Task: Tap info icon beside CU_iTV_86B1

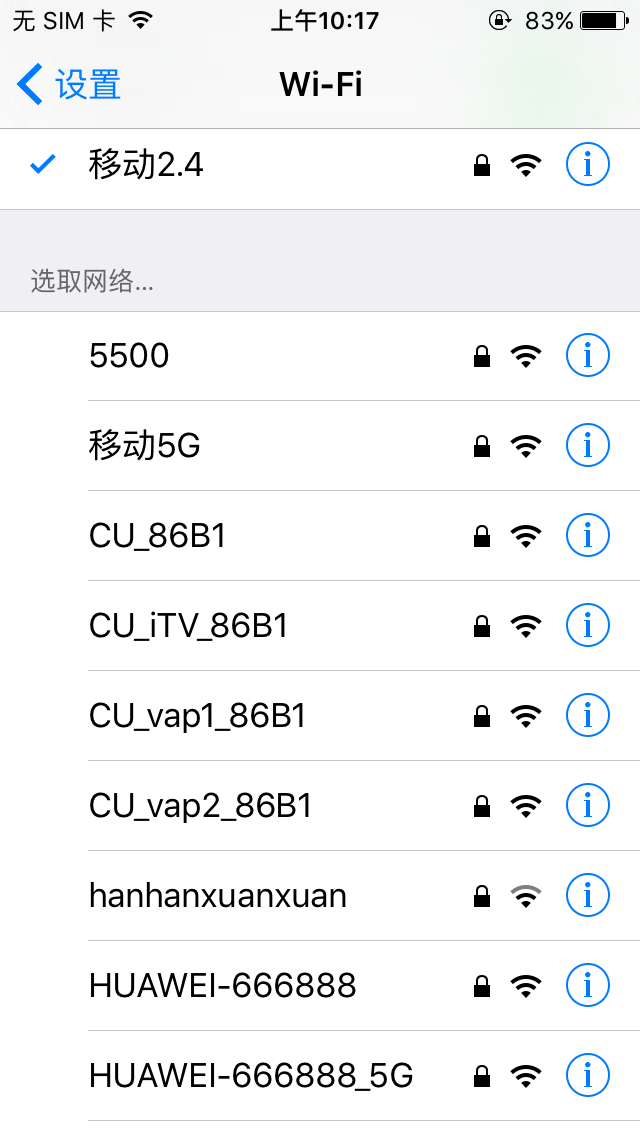Action: tap(587, 625)
